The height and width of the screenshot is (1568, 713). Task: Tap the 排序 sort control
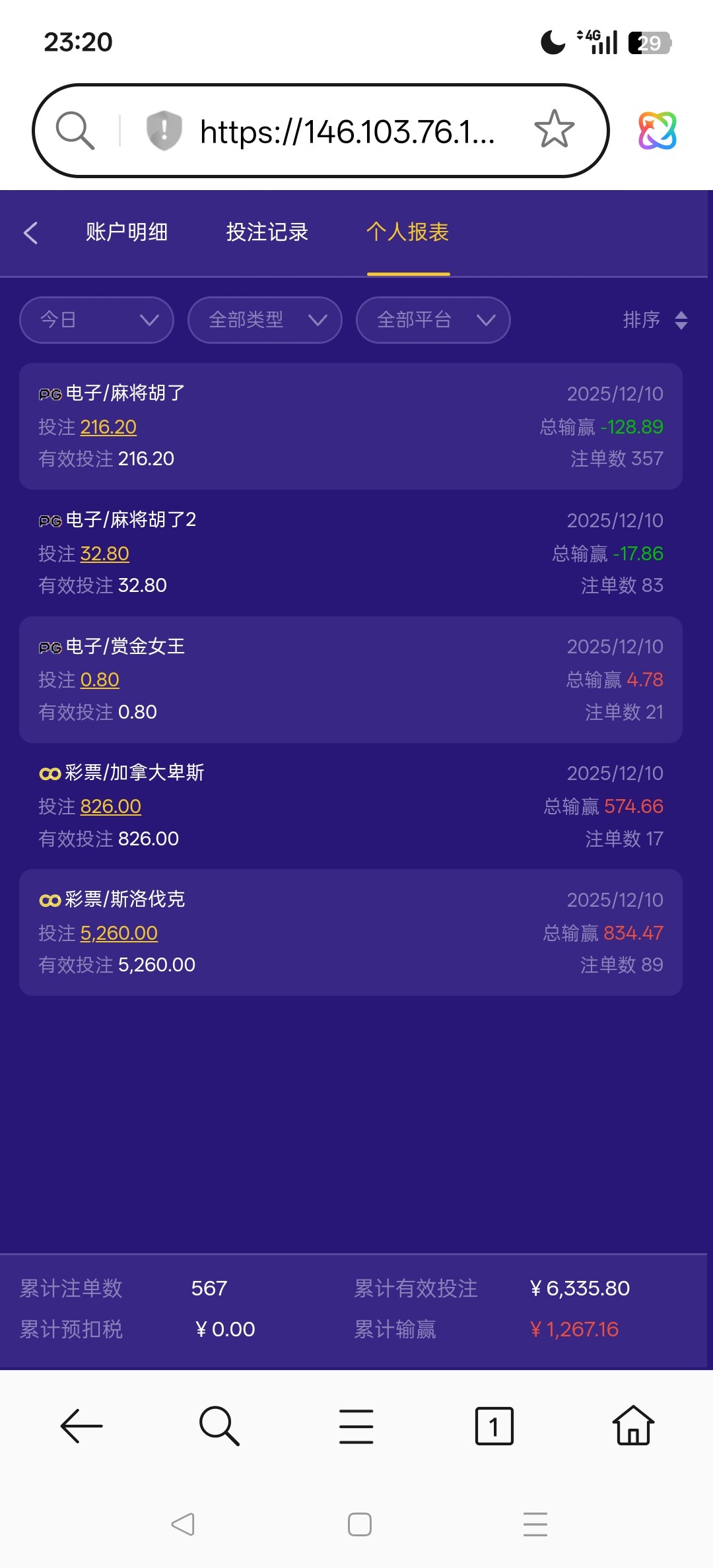point(655,320)
